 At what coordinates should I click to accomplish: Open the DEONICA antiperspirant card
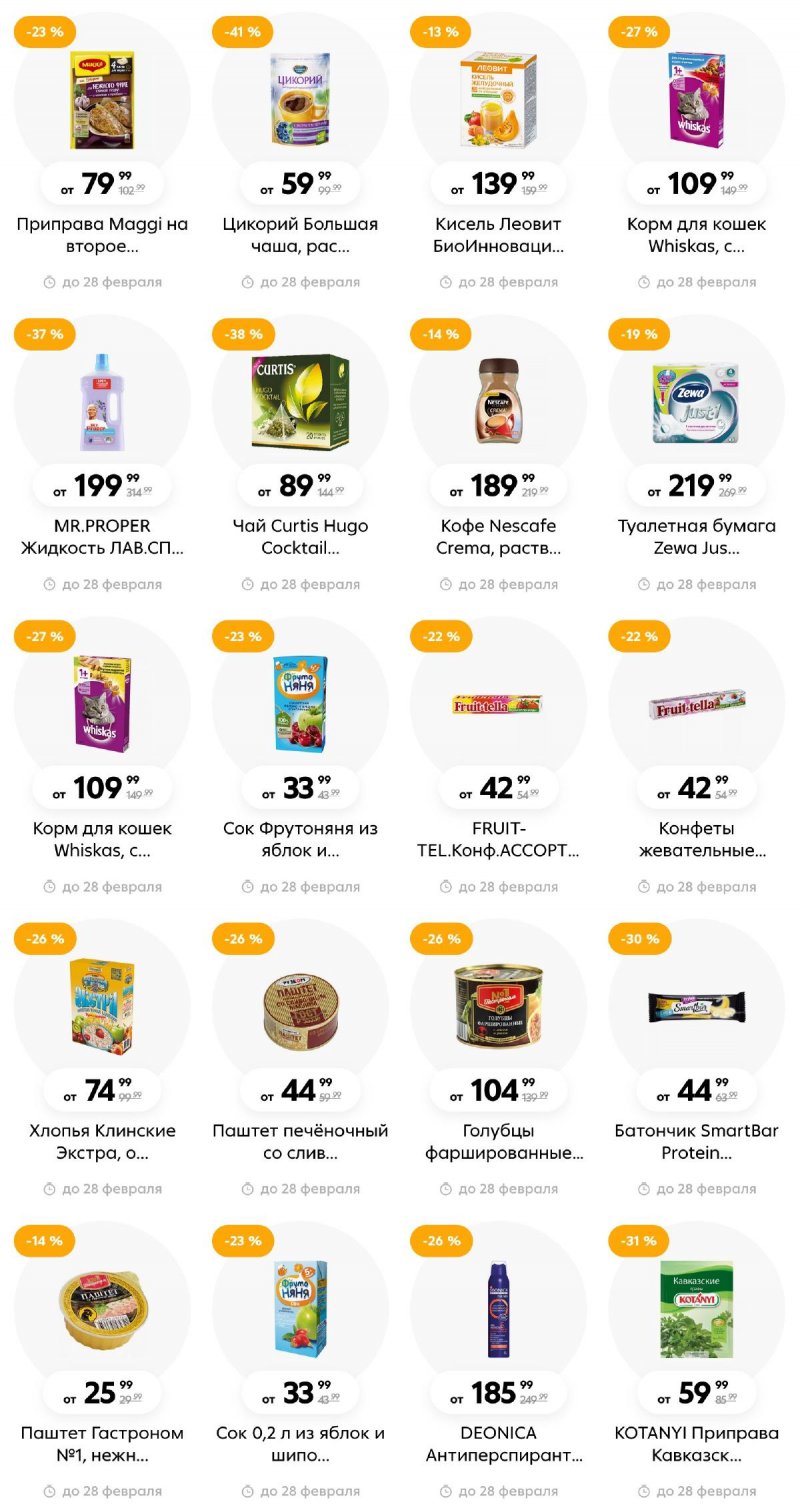[498, 1309]
